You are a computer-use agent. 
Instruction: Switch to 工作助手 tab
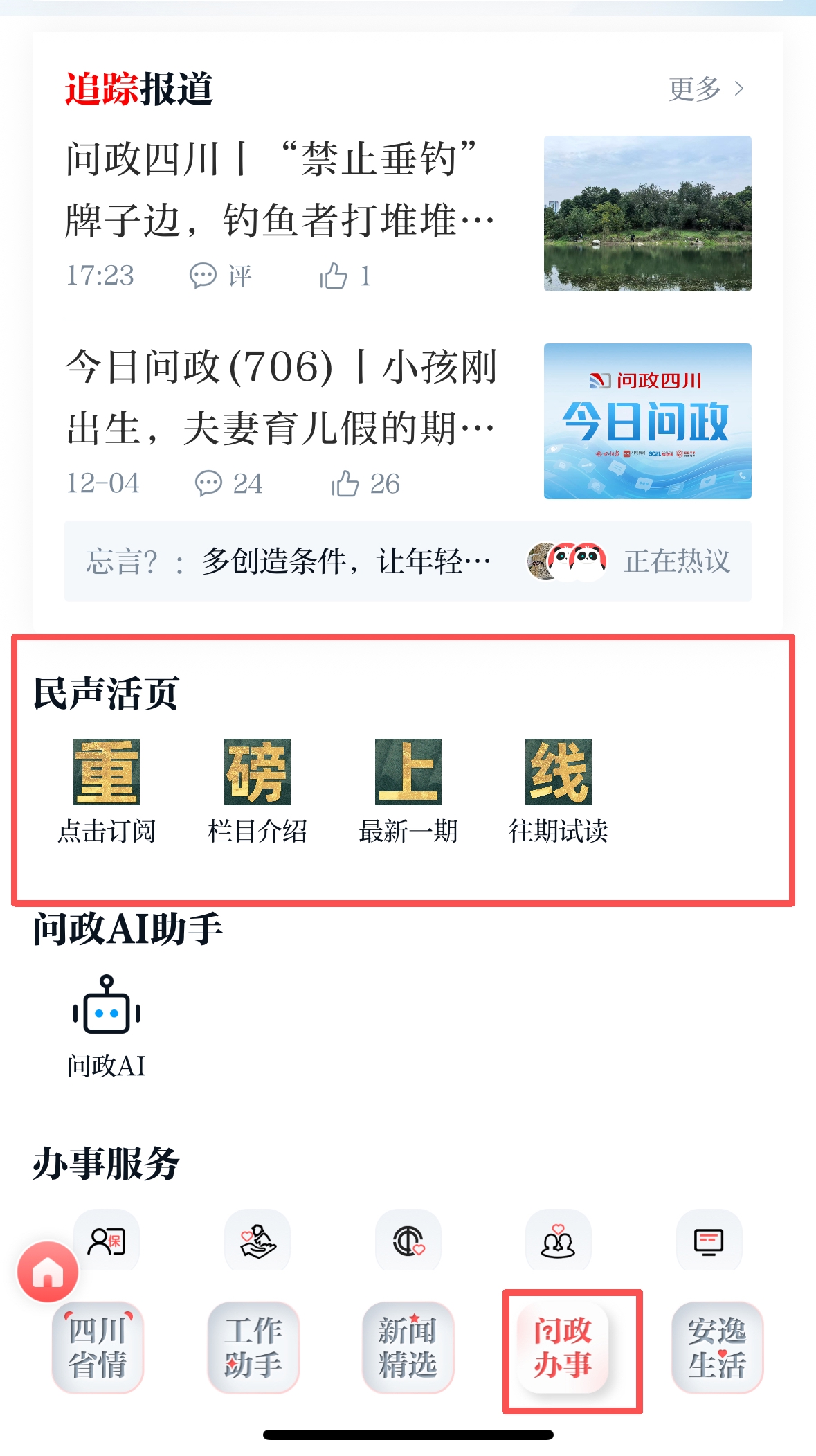[x=253, y=1347]
